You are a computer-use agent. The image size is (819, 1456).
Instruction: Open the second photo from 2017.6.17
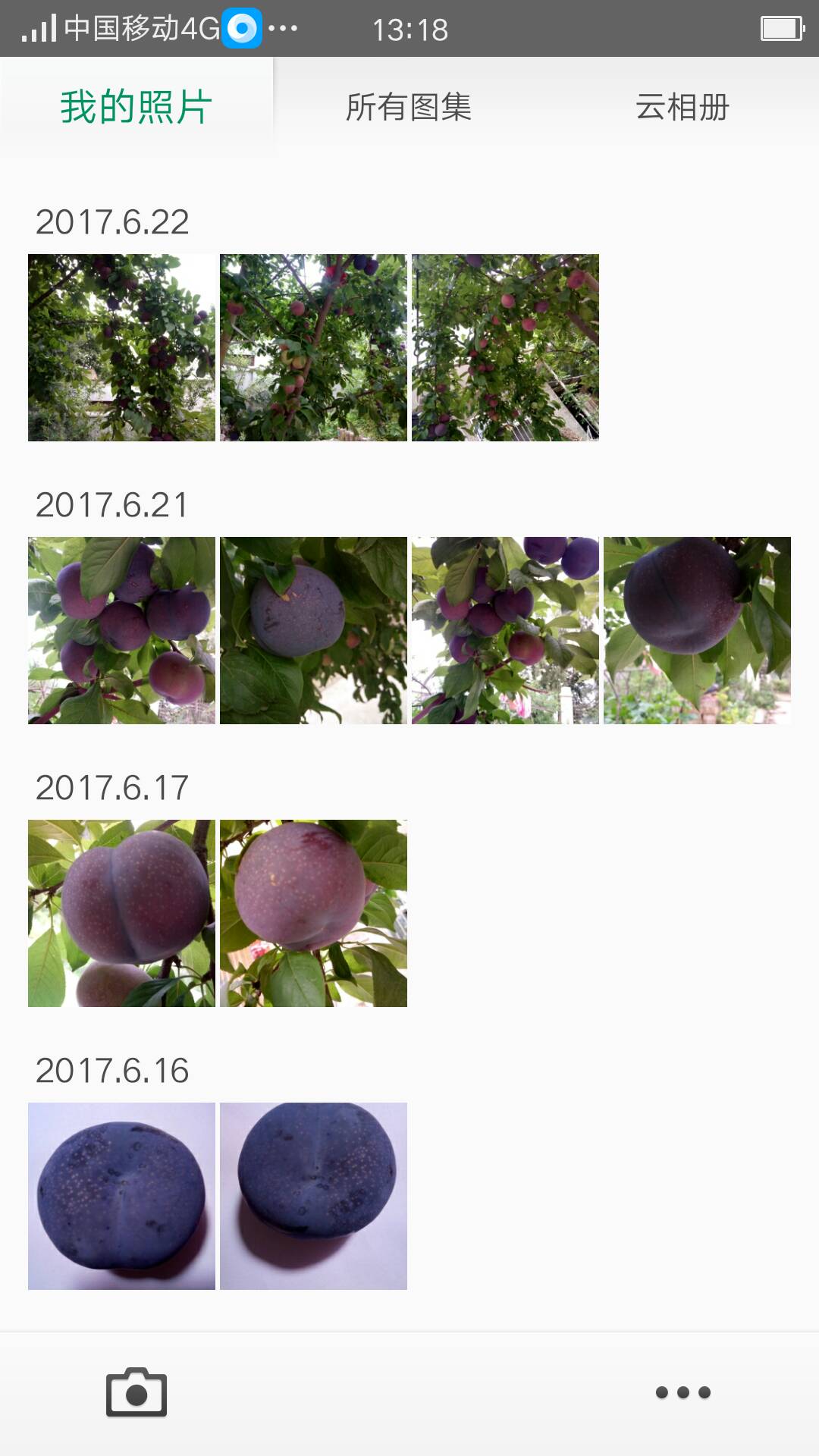(x=313, y=913)
